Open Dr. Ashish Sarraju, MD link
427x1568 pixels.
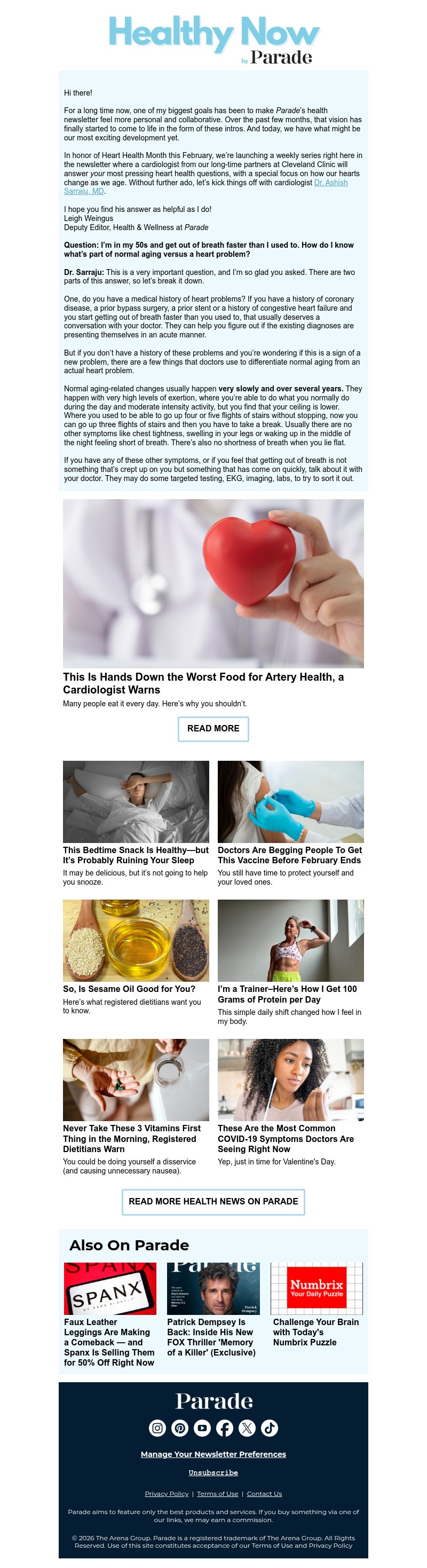pyautogui.click(x=330, y=183)
